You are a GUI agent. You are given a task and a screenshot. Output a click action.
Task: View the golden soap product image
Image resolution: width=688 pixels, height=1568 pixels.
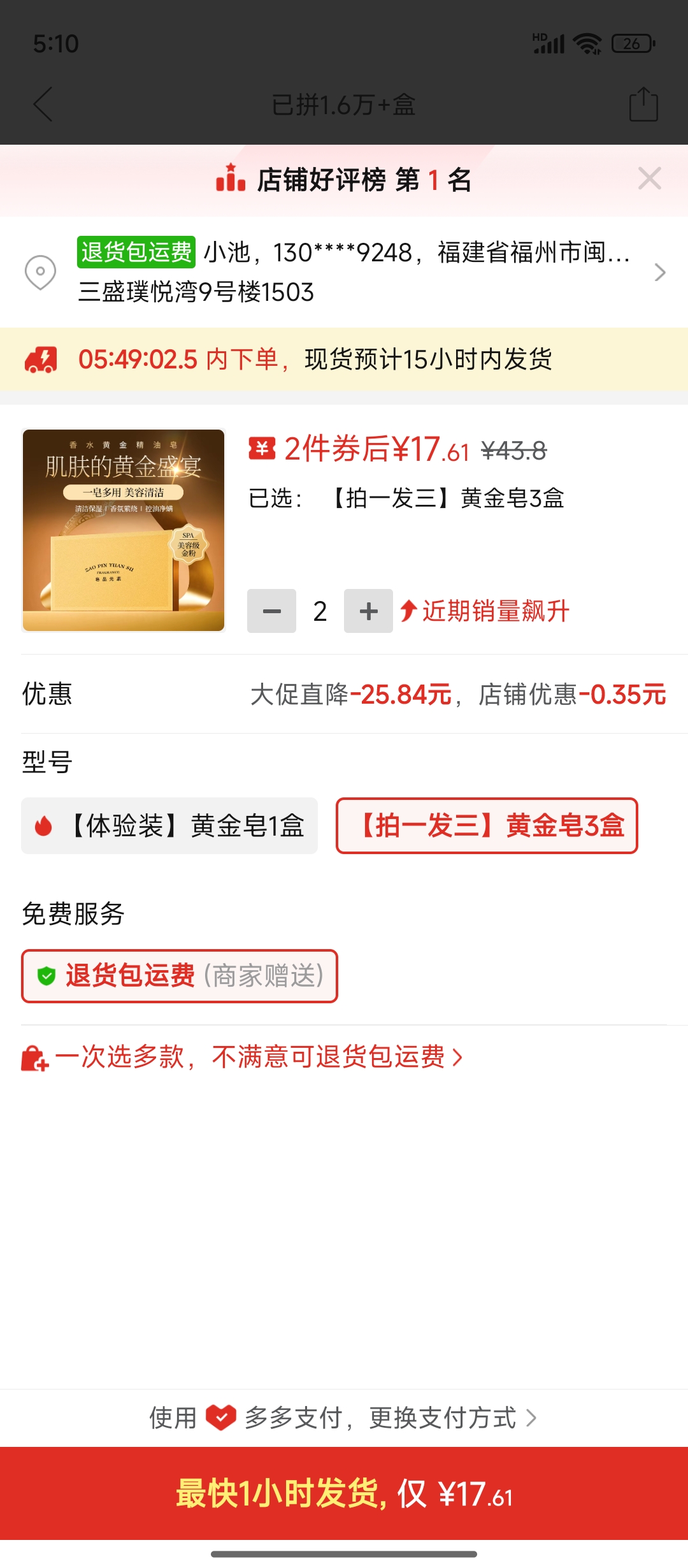pos(124,530)
